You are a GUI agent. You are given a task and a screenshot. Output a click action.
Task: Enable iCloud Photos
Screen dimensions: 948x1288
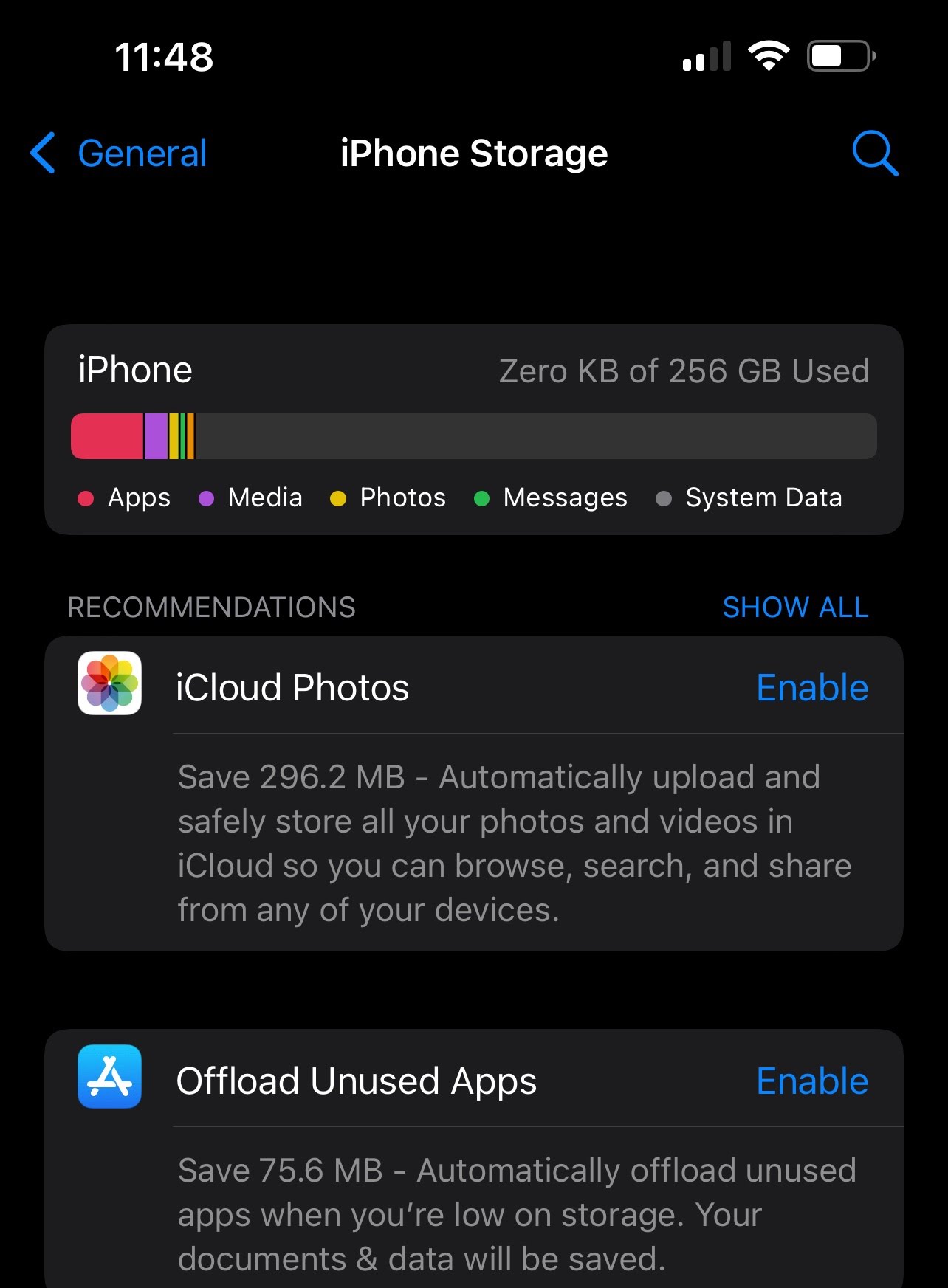(x=812, y=688)
